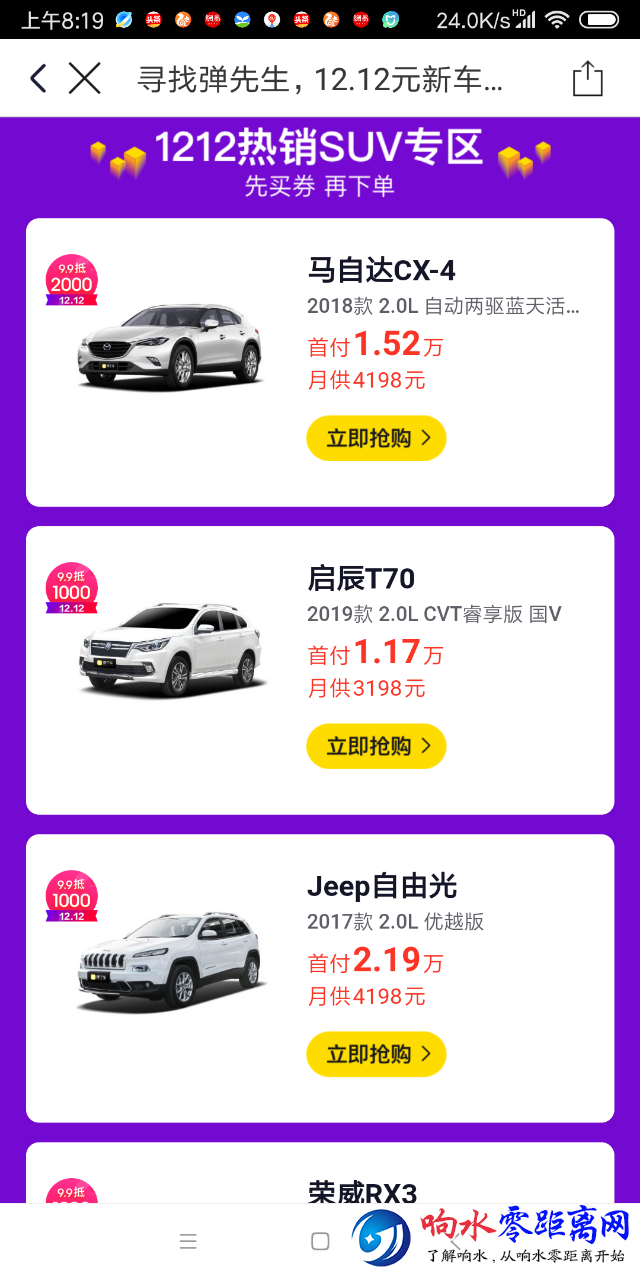Screen dimensions: 640x1280
Task: Share this page
Action: coord(588,79)
